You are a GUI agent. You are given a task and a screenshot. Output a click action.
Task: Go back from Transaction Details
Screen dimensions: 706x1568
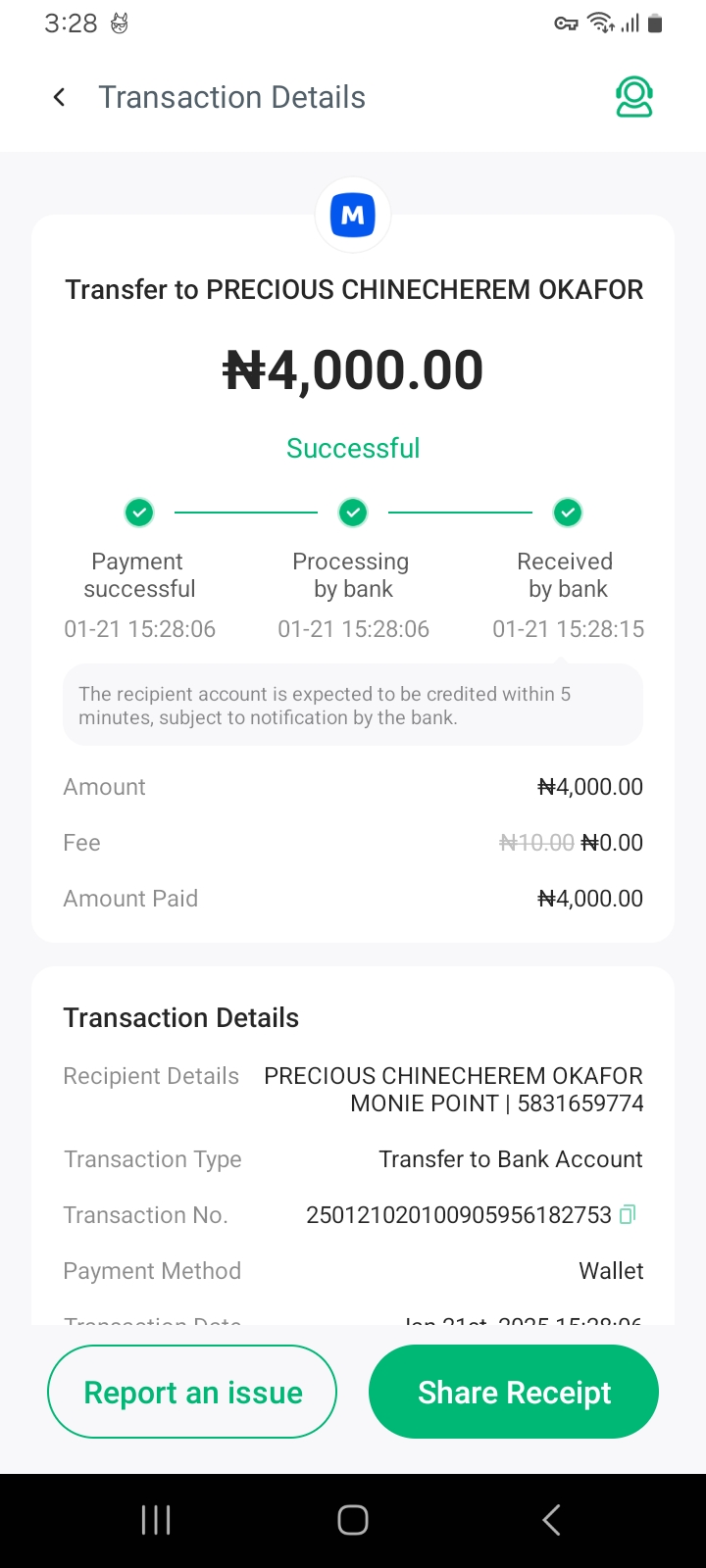pyautogui.click(x=60, y=97)
